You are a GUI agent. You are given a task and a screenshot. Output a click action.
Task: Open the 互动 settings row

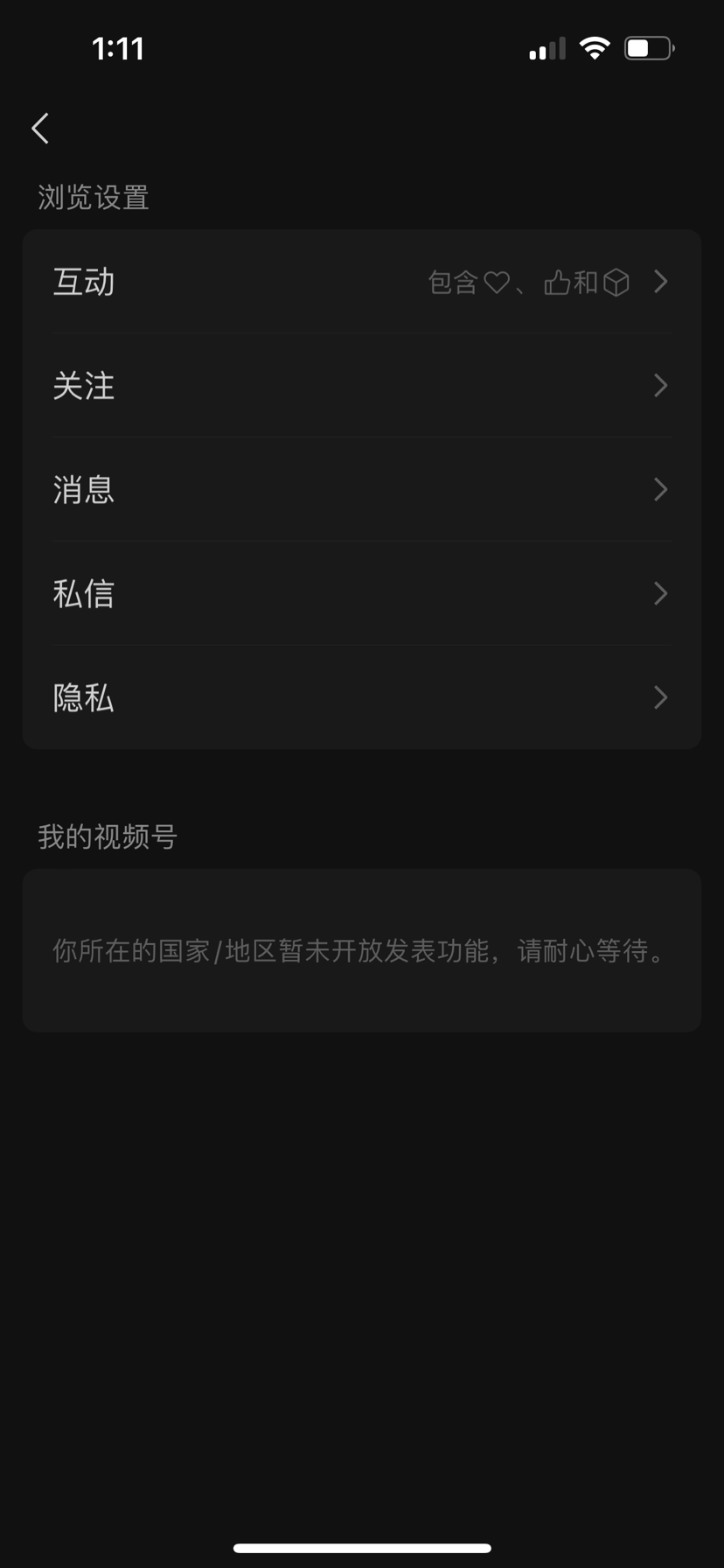[x=362, y=282]
